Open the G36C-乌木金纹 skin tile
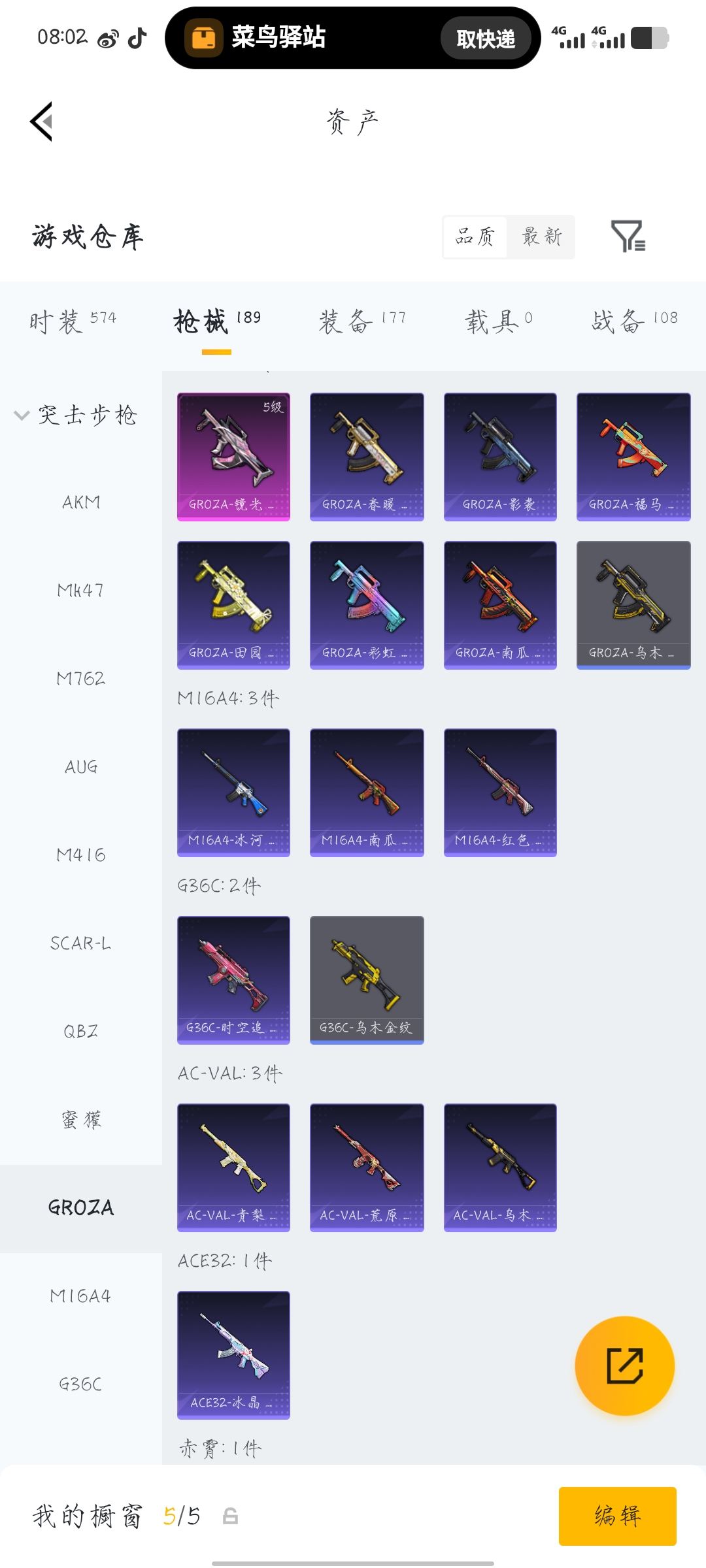Viewport: 706px width, 1568px height. point(367,980)
